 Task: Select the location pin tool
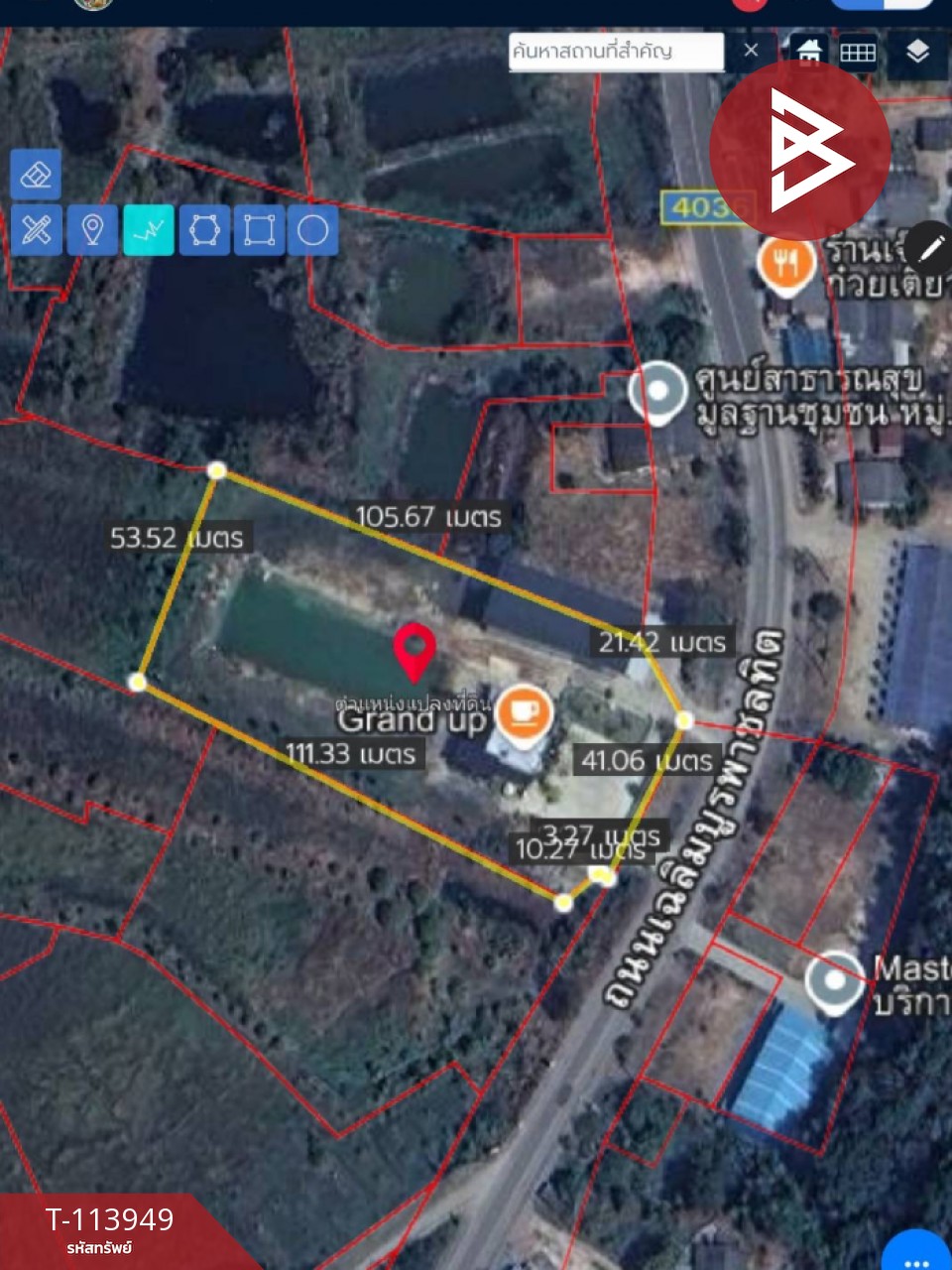point(92,230)
